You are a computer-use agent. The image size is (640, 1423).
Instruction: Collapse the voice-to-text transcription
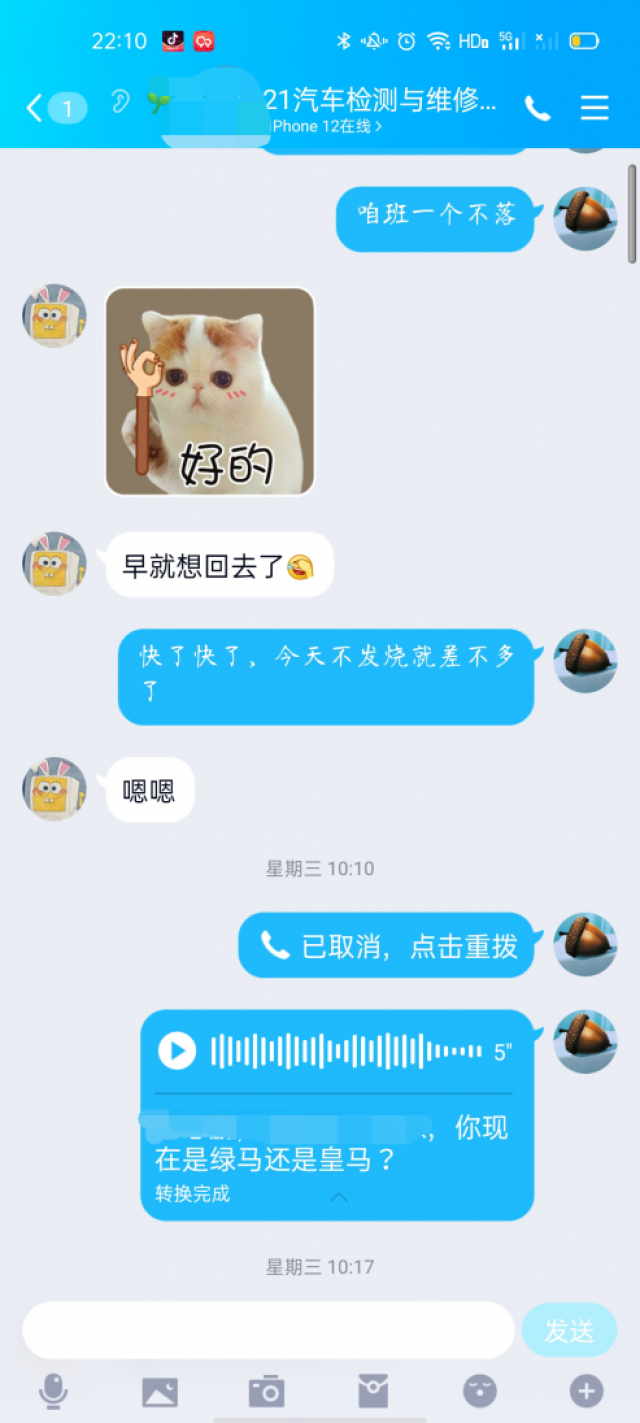[339, 1197]
